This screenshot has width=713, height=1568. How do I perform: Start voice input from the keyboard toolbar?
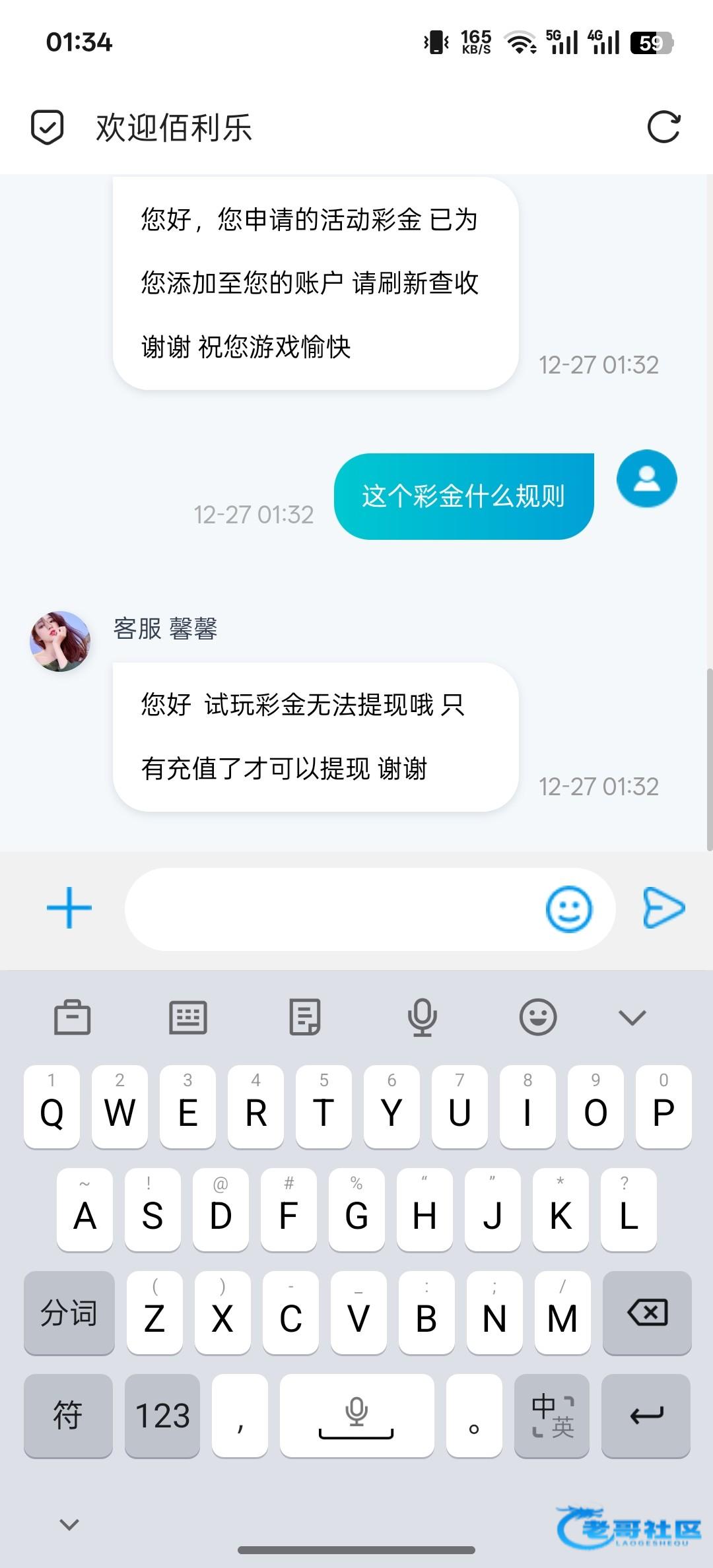click(422, 1017)
